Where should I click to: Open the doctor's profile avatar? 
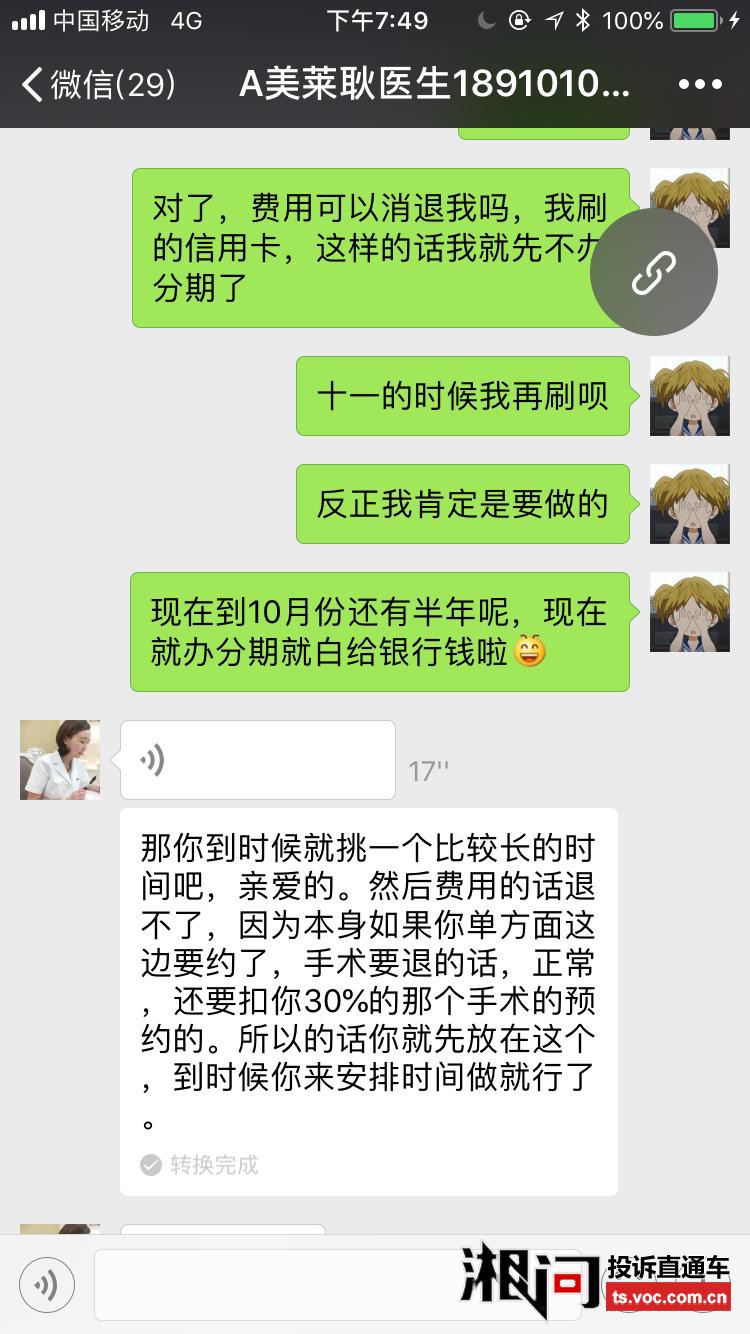[60, 760]
